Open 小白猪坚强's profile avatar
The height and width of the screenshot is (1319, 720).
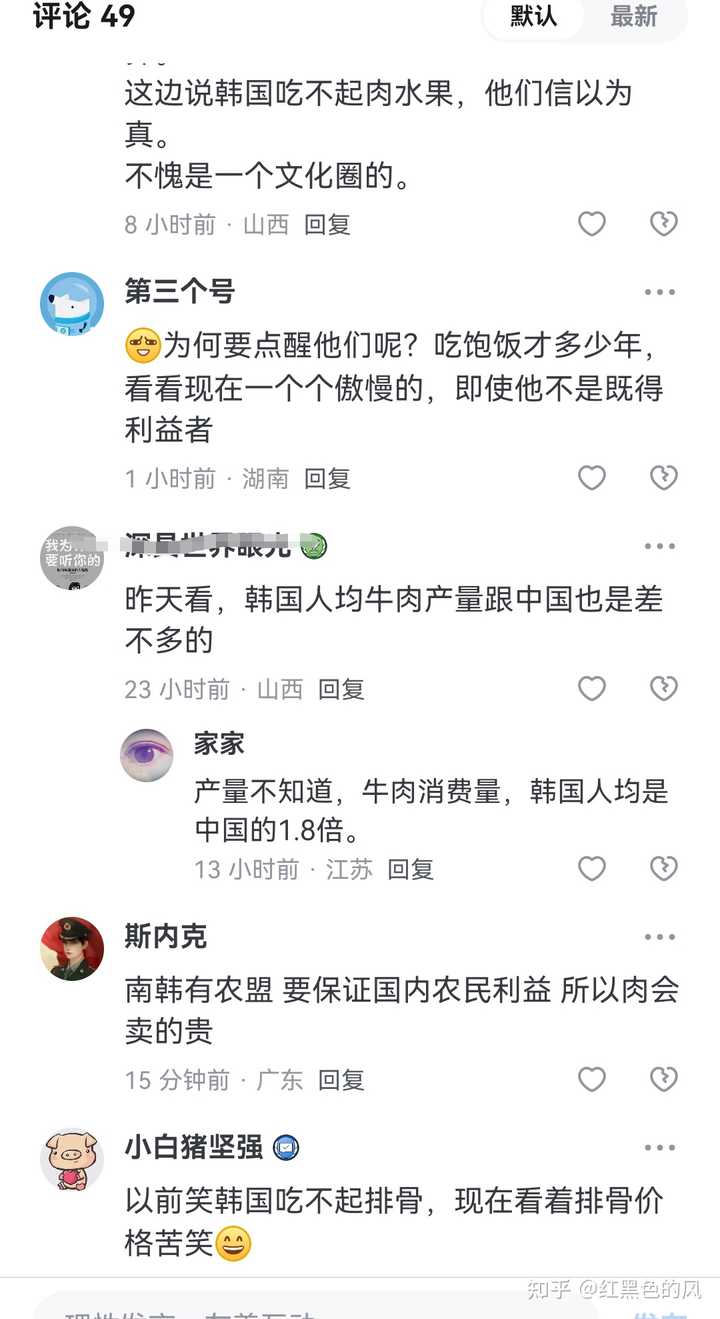tap(72, 1160)
